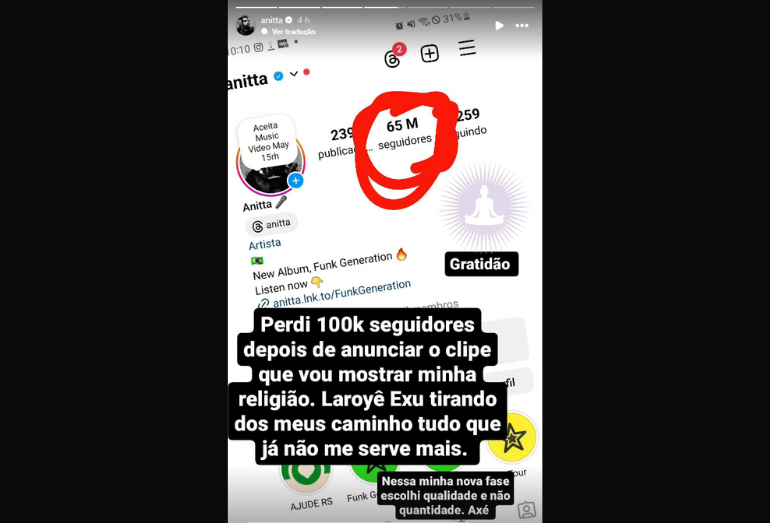Tap Ver tradução to translate story

[x=293, y=32]
